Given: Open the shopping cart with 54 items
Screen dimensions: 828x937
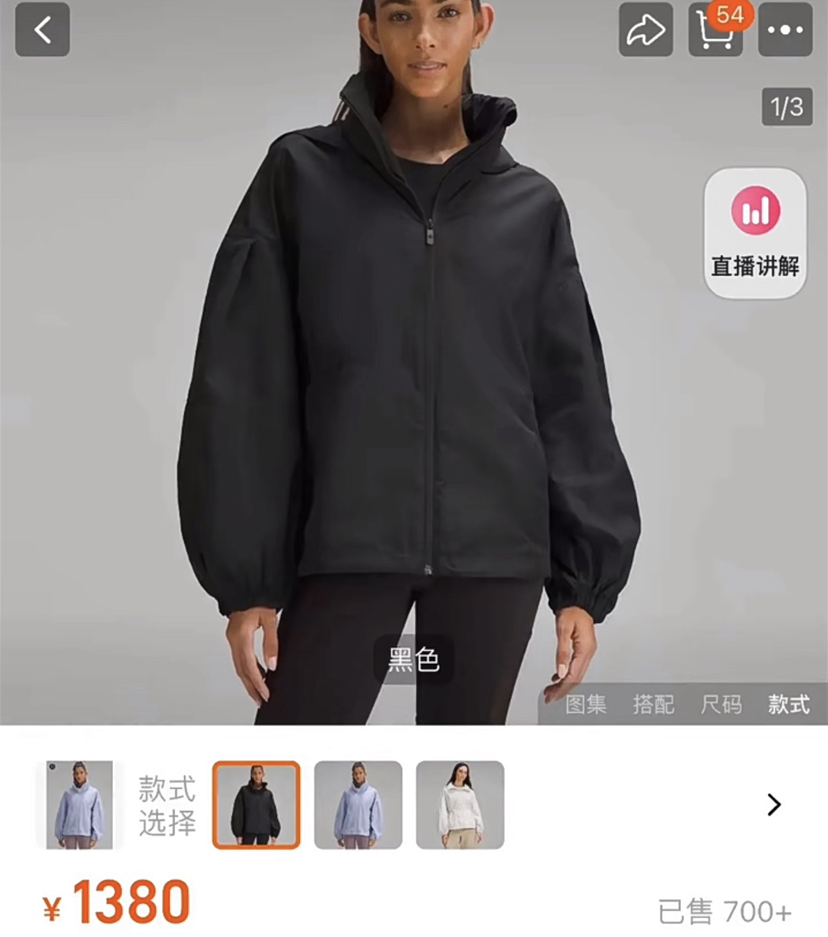Looking at the screenshot, I should [716, 32].
